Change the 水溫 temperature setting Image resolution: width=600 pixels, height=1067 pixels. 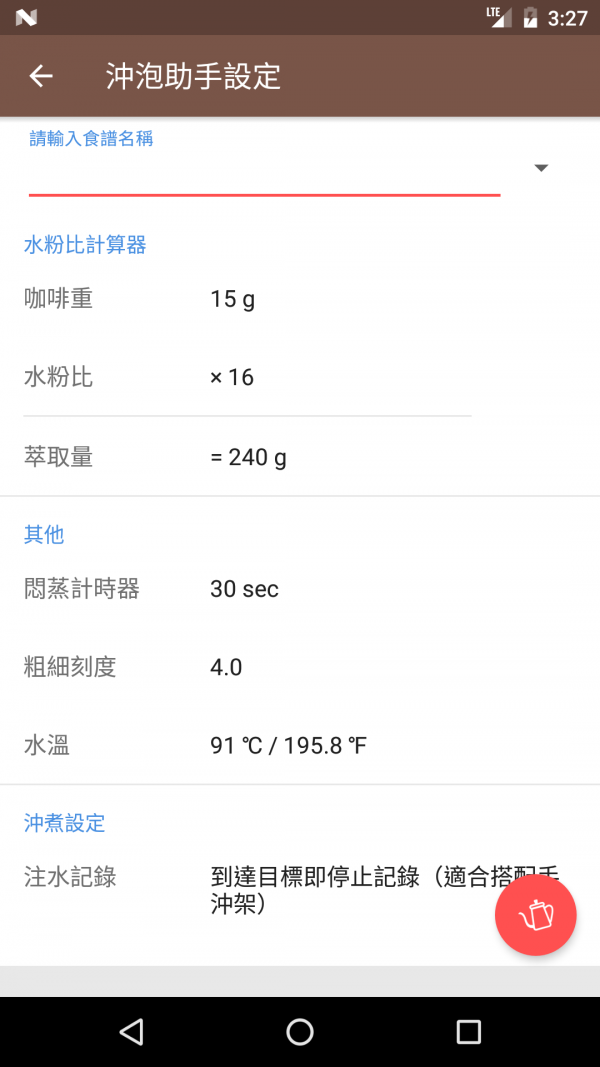[x=300, y=746]
